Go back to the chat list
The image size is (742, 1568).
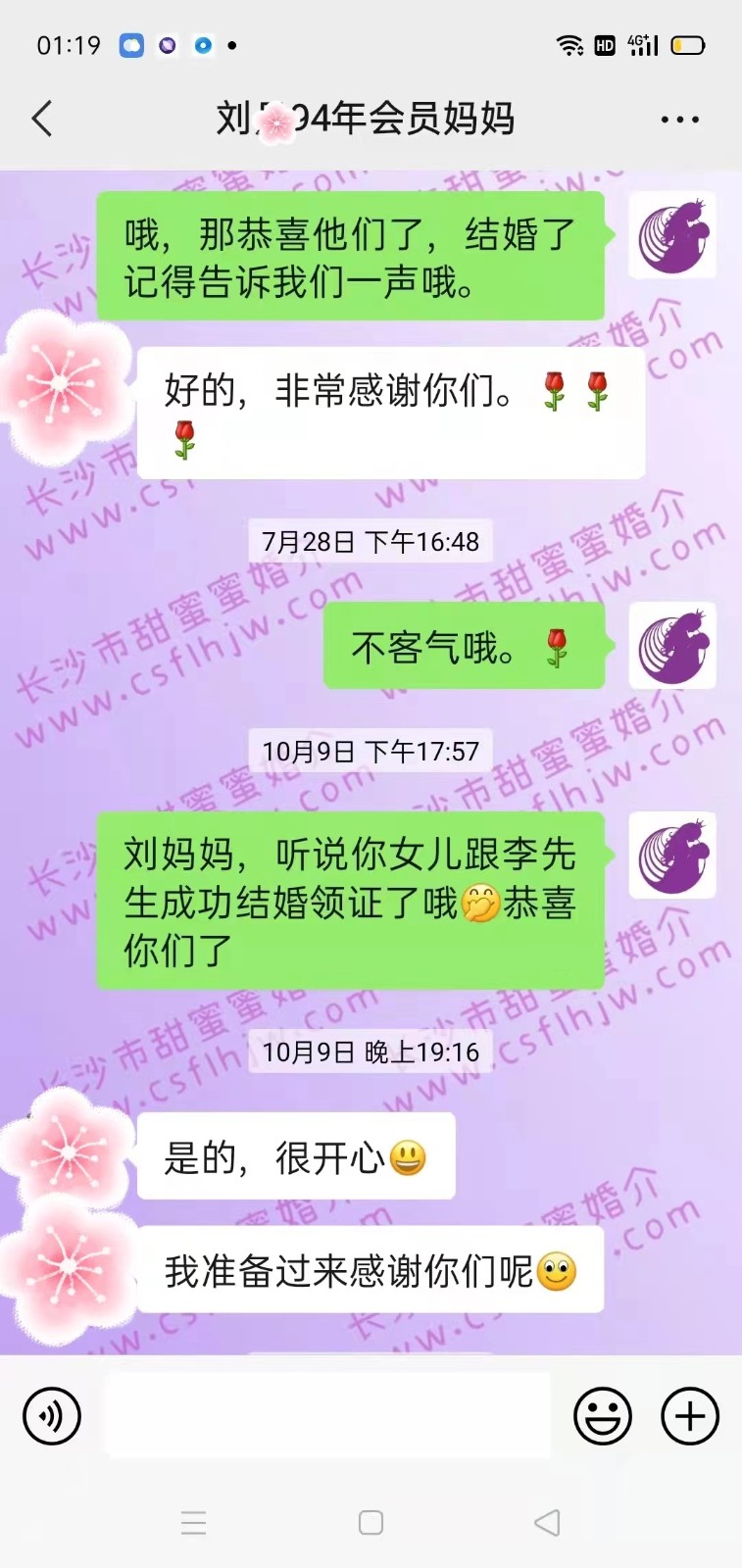click(x=42, y=120)
